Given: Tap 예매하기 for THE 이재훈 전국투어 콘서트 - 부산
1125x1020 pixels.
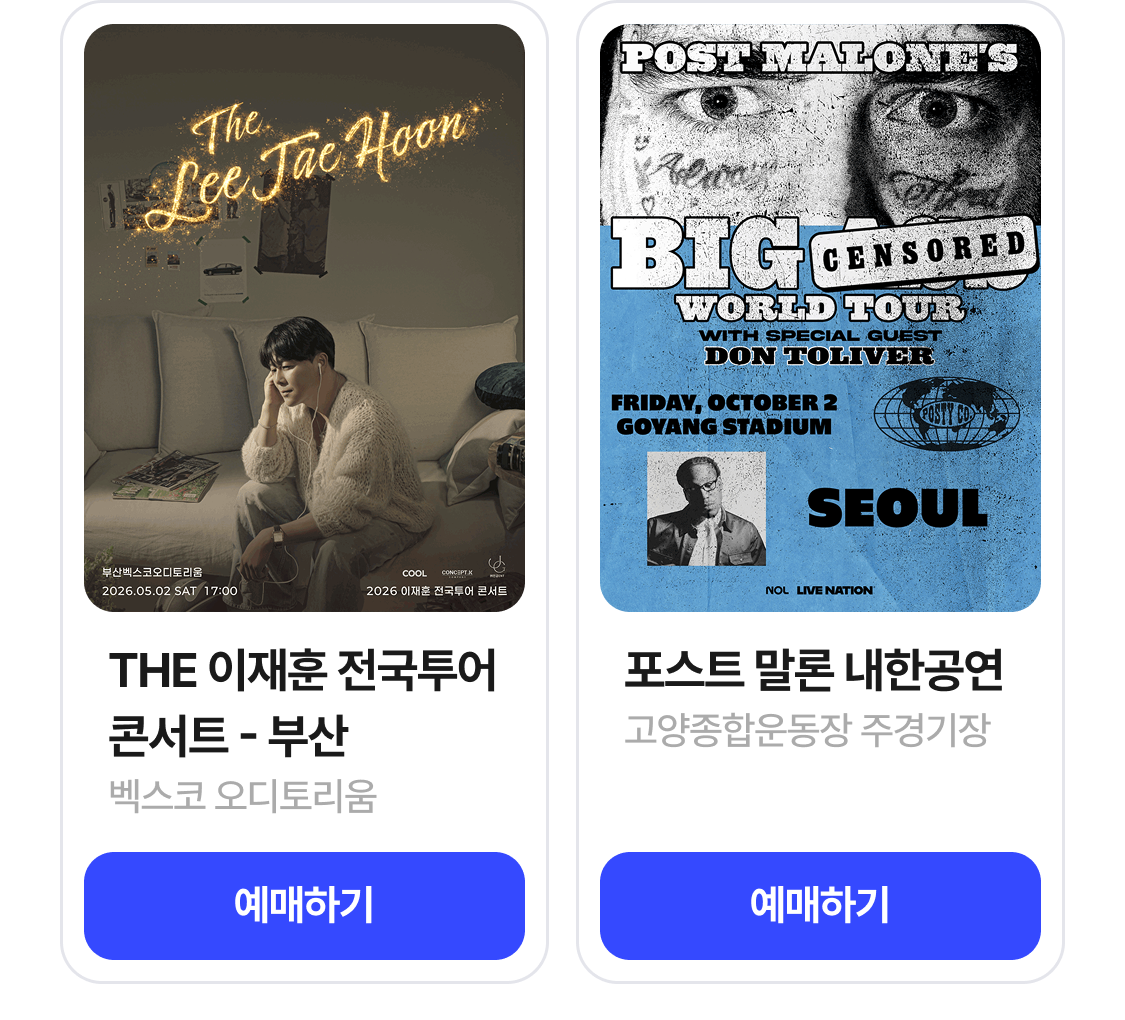Looking at the screenshot, I should tap(304, 905).
